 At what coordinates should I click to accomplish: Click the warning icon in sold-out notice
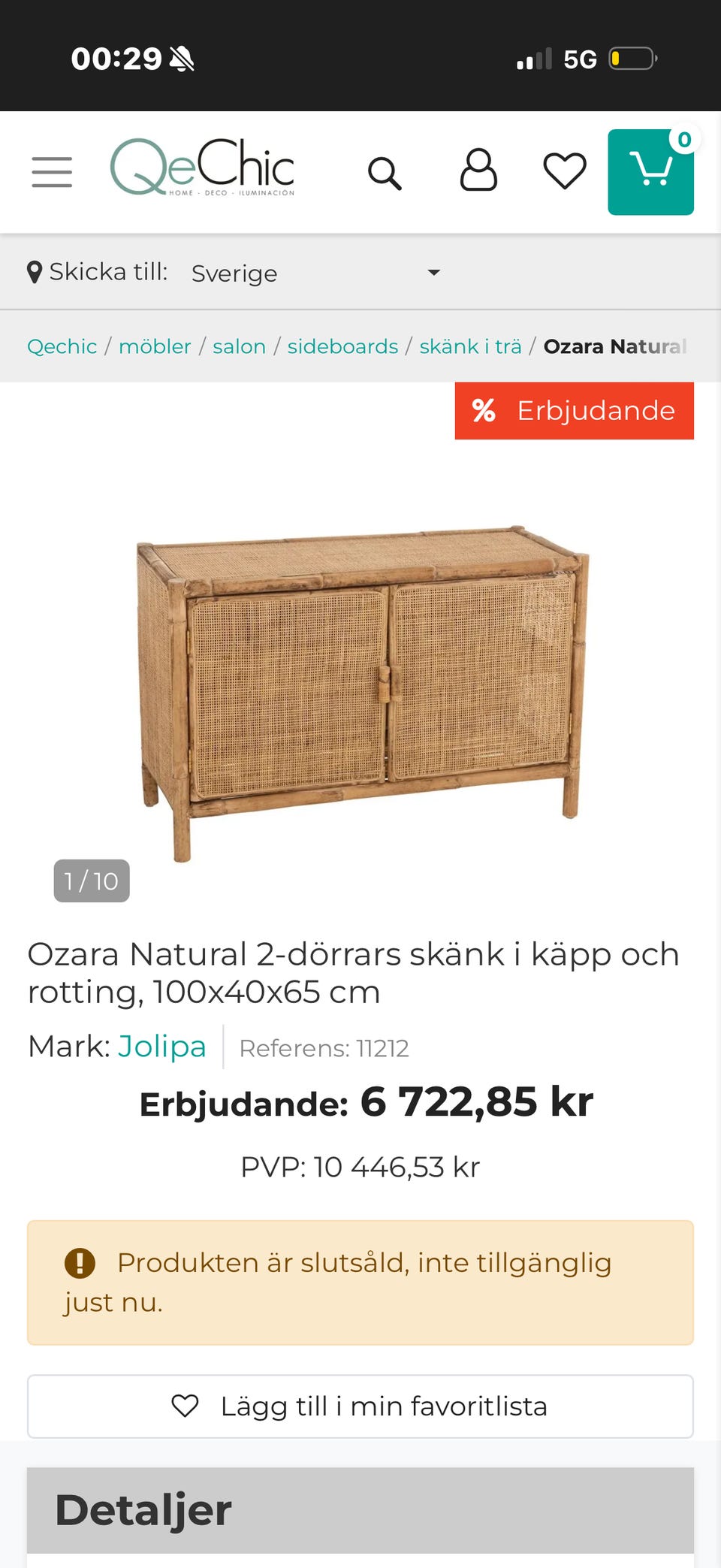click(x=80, y=1260)
